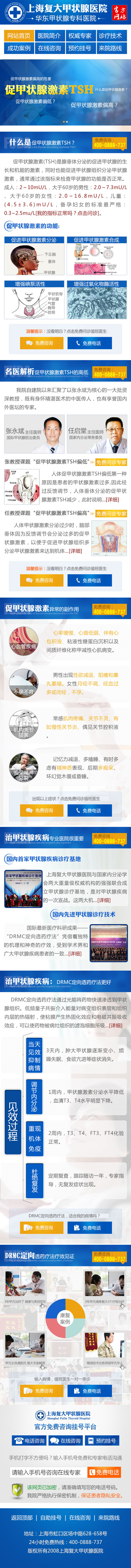The height and width of the screenshot is (1568, 131).
Task: Open 成功案例 page
Action: (18, 48)
